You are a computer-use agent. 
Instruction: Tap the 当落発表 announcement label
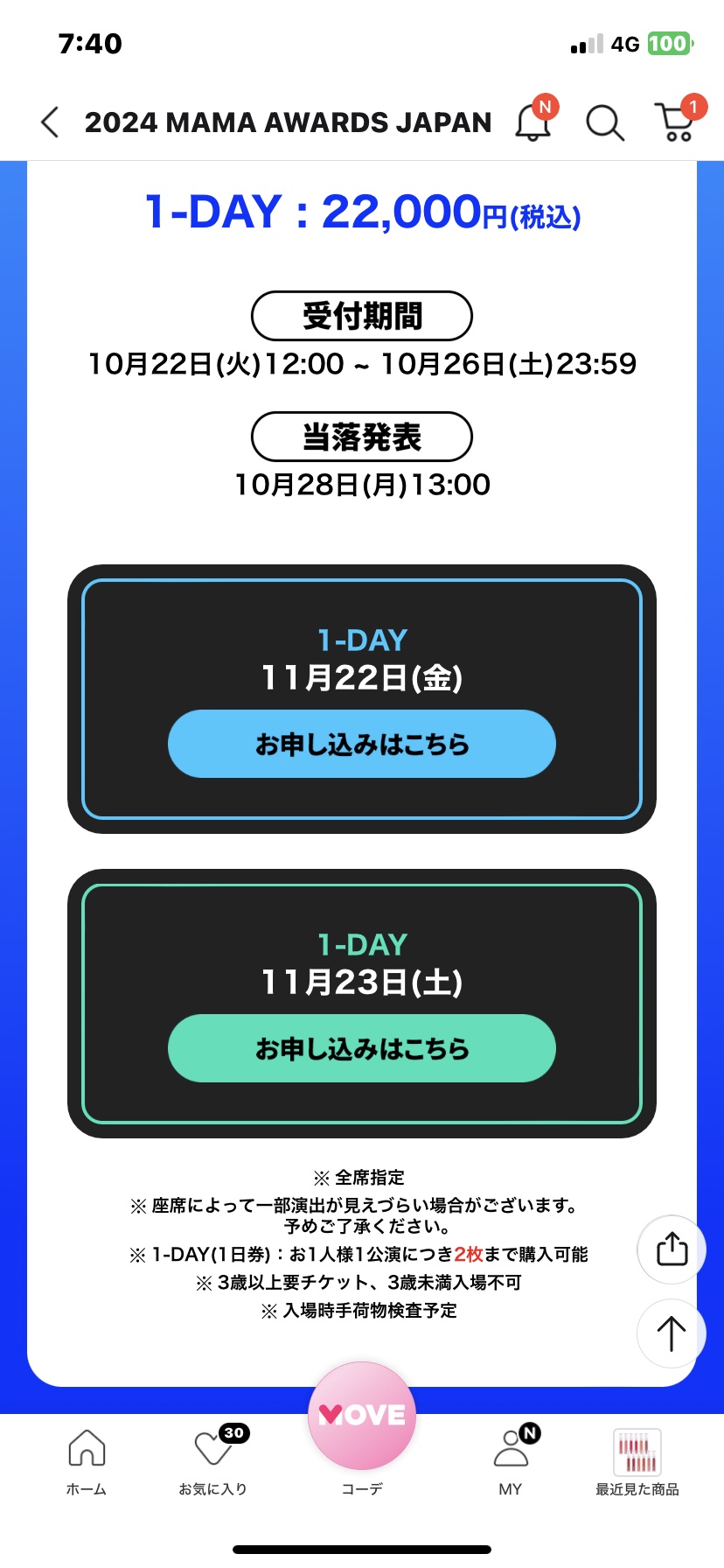(x=361, y=436)
